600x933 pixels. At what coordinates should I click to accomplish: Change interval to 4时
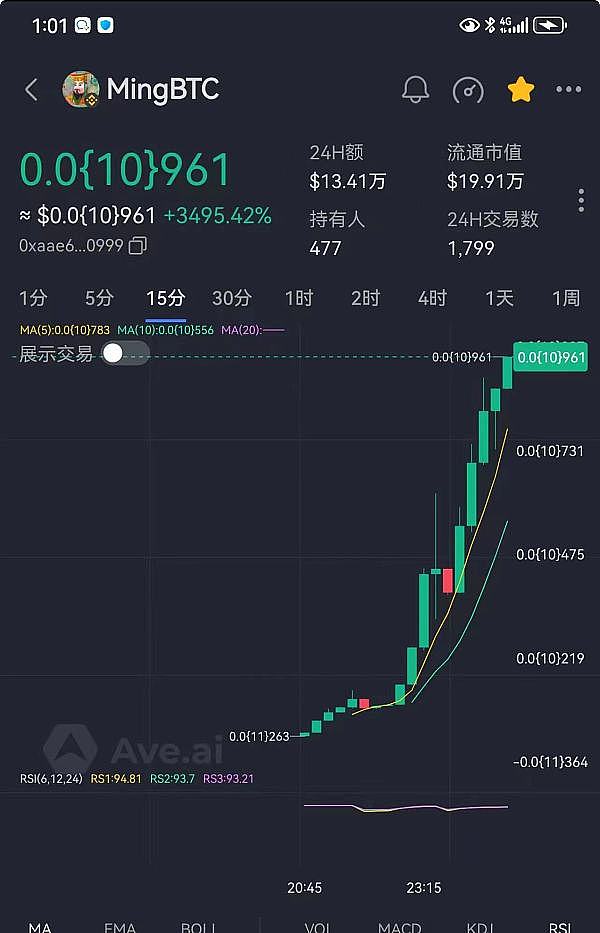point(432,298)
